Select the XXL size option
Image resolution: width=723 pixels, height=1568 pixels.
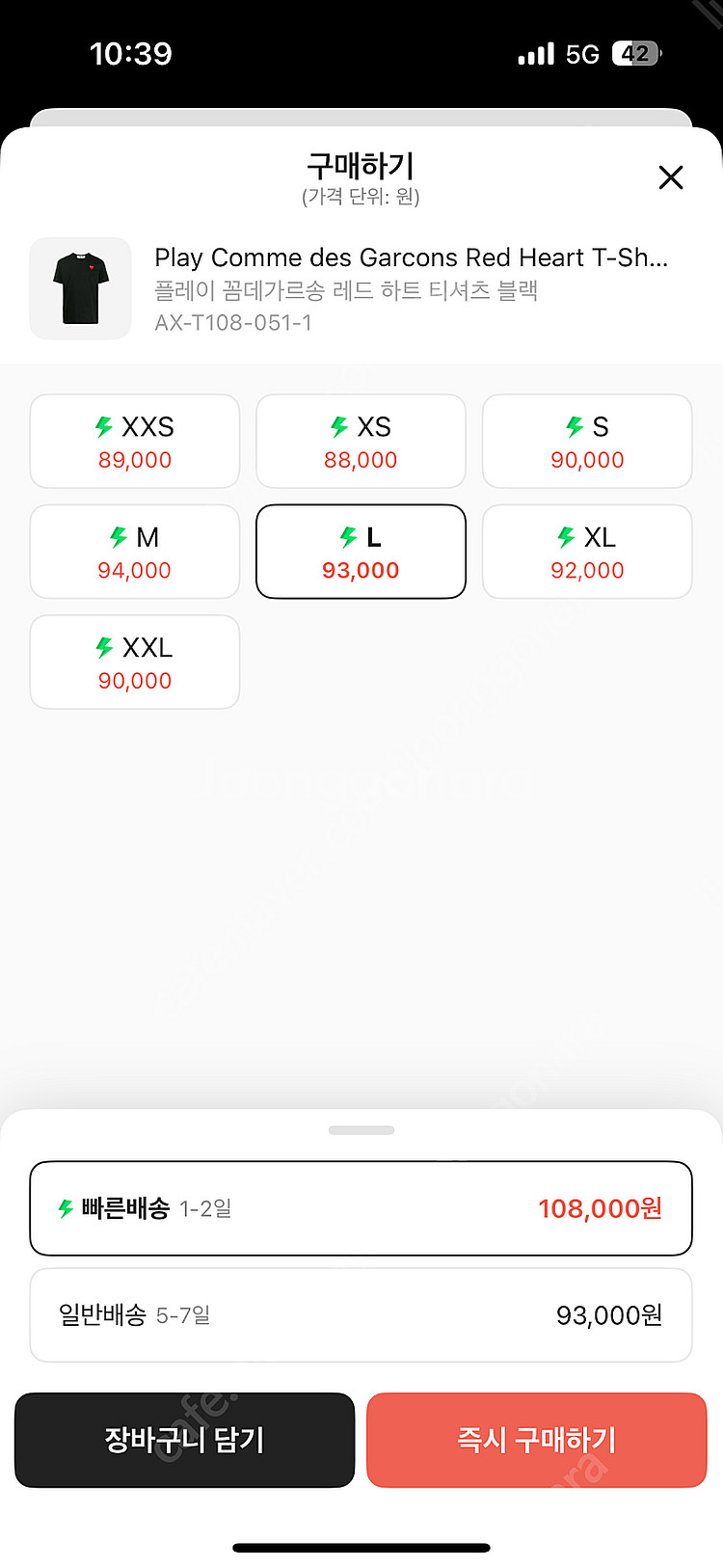(x=135, y=662)
